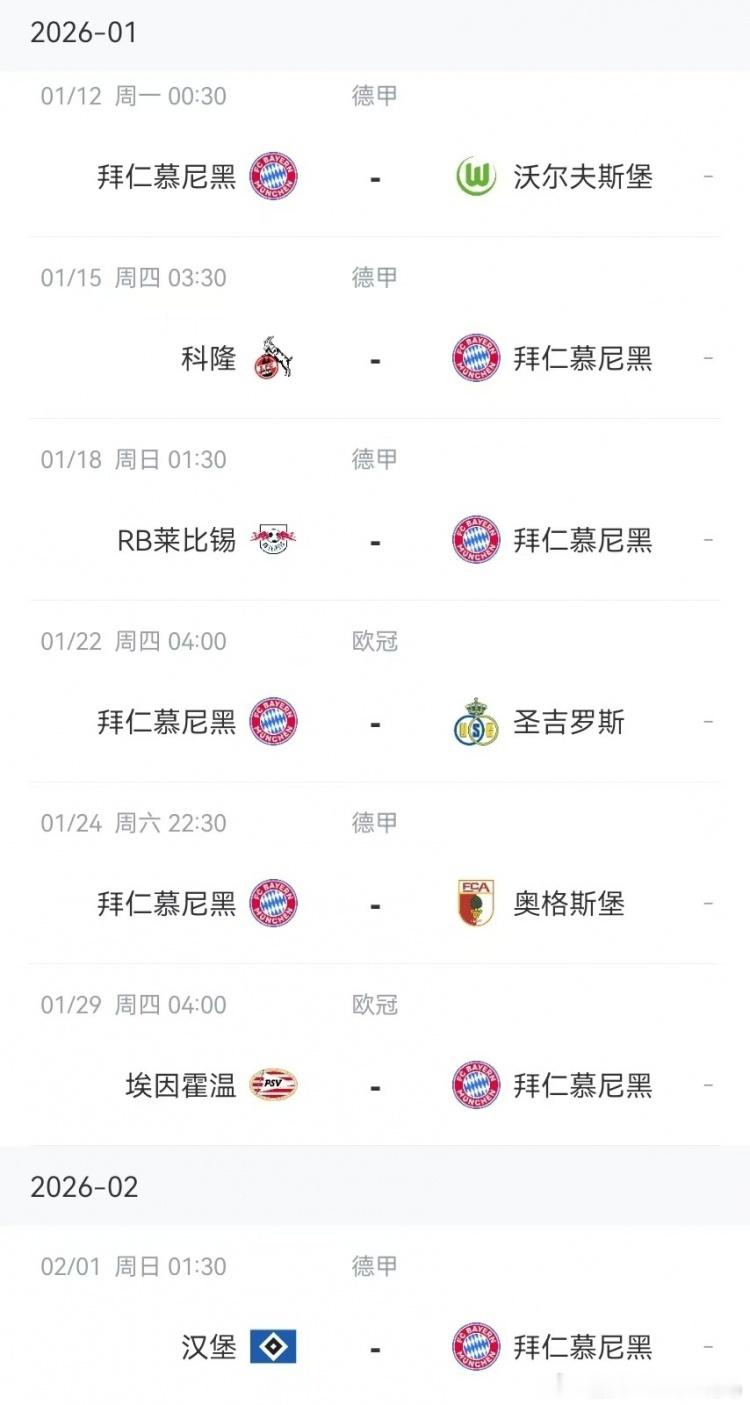Select the Bayern vs 奥格斯堡 match on 01/24
This screenshot has width=750, height=1405.
click(x=375, y=874)
